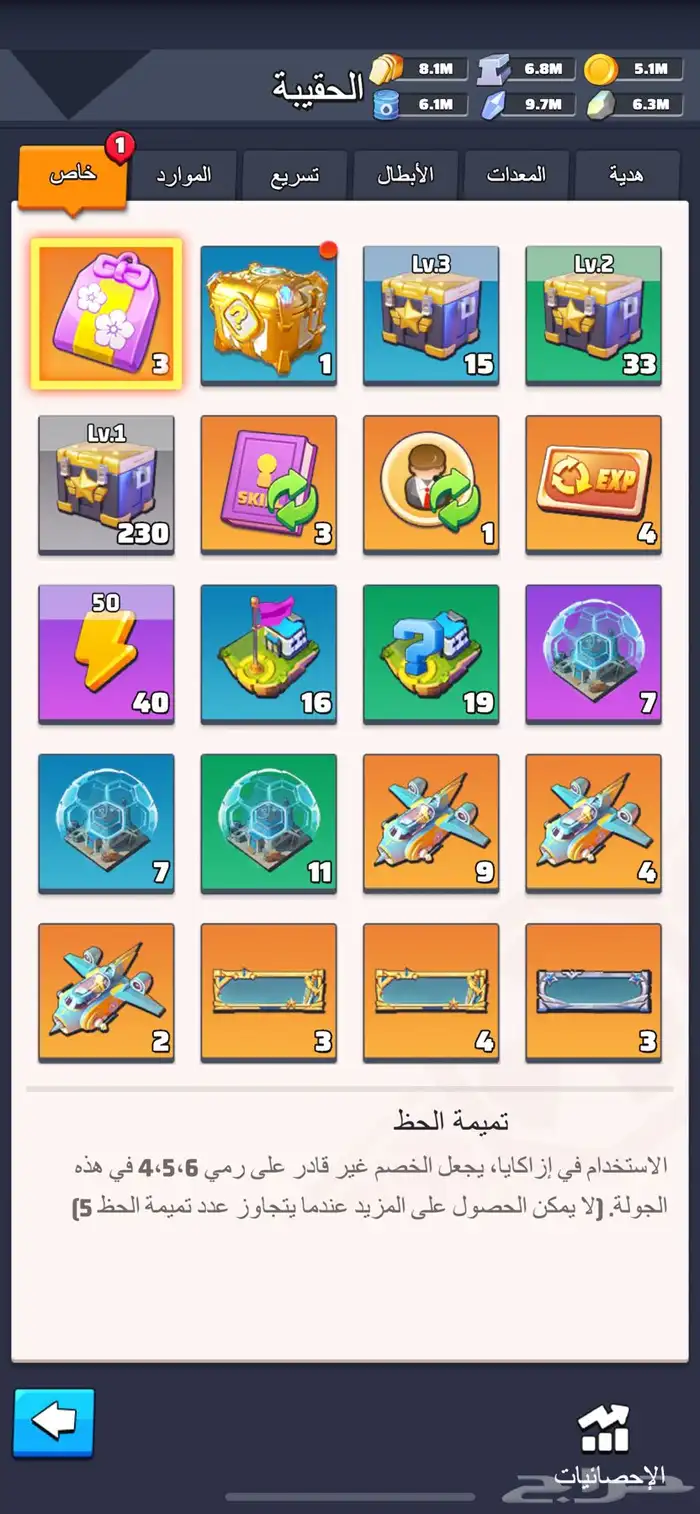The image size is (700, 1514).
Task: Switch to the تسريع tab
Action: [x=295, y=176]
